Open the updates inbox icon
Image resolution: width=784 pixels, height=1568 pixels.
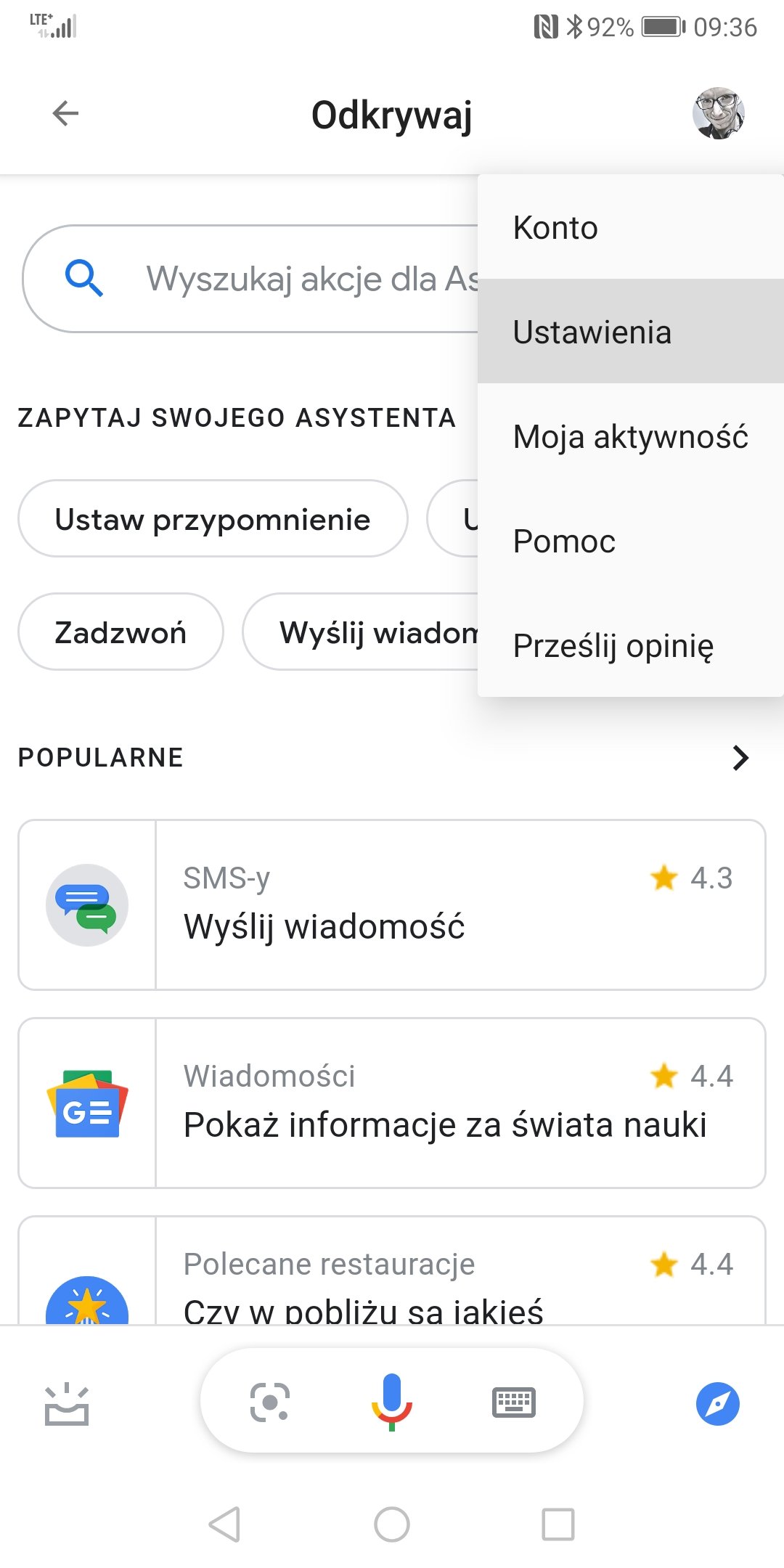click(66, 1403)
